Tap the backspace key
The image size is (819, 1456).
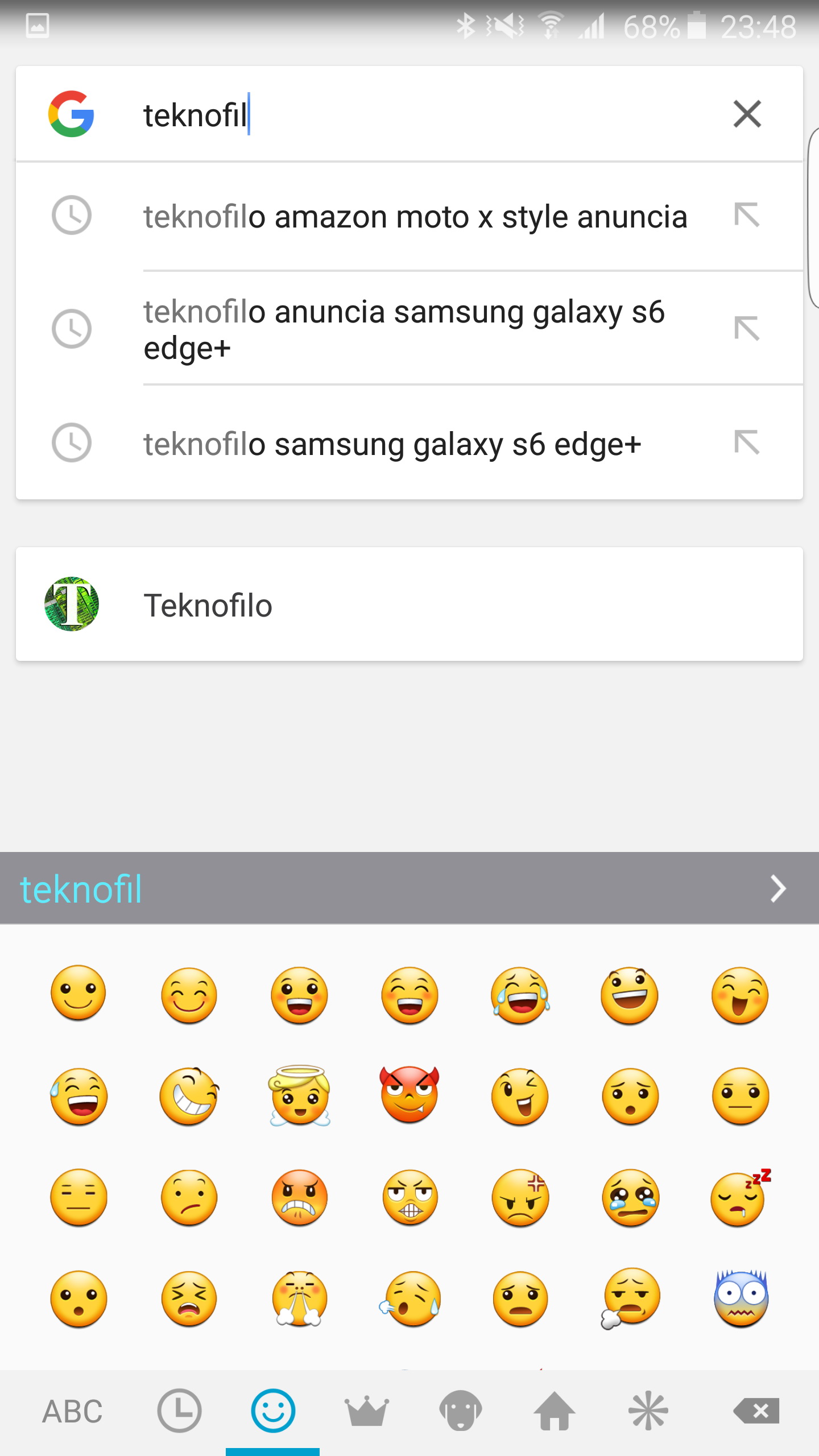[756, 1411]
